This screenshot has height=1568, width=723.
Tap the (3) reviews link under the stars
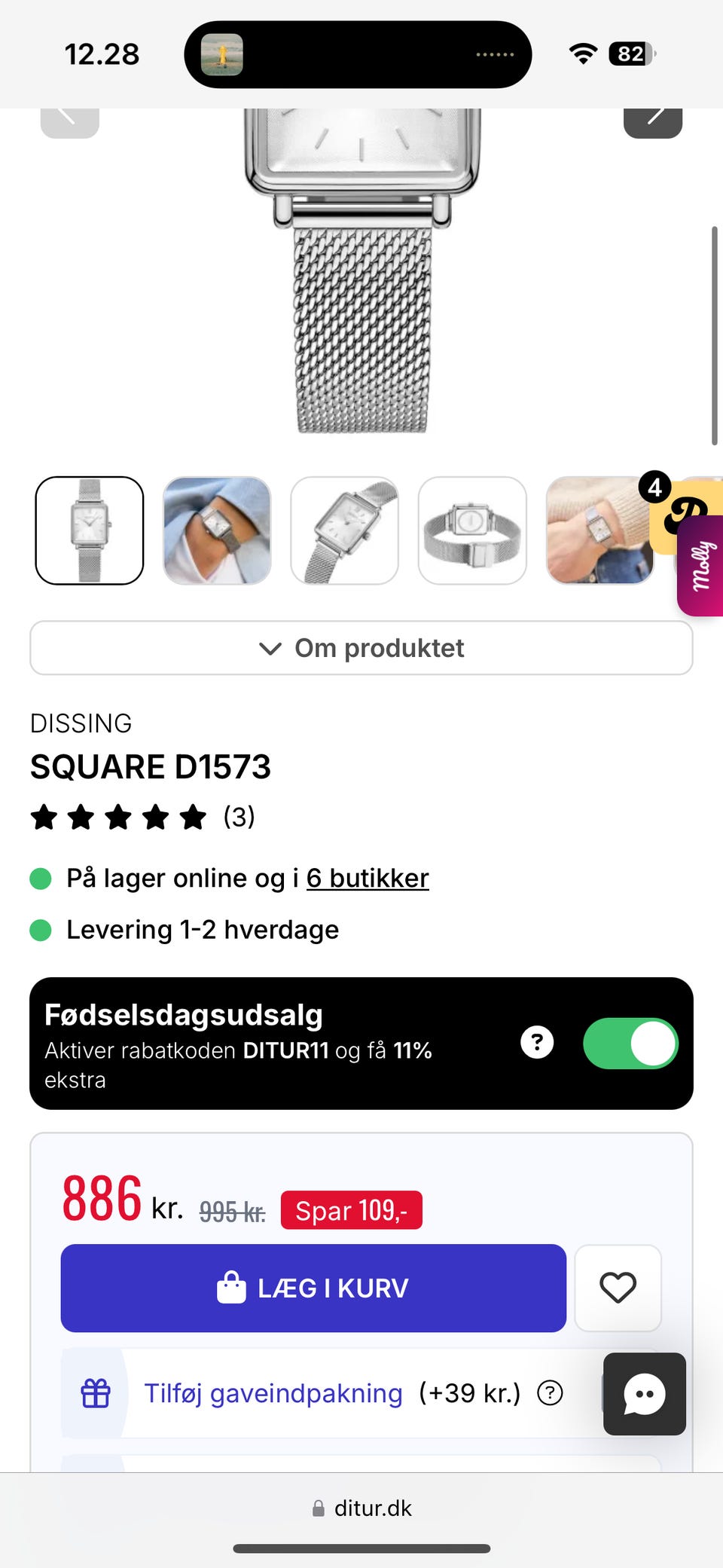pyautogui.click(x=239, y=816)
